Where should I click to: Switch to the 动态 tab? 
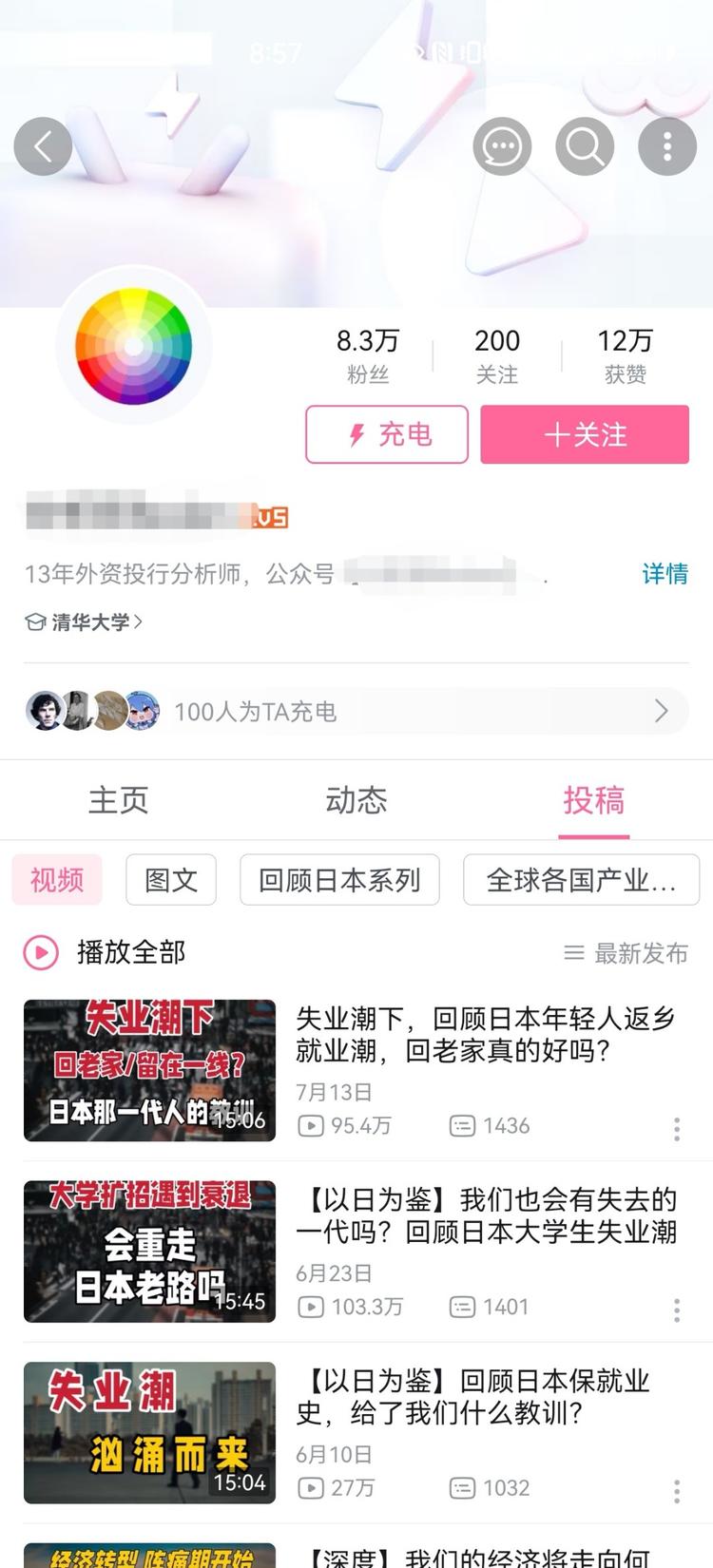coord(356,800)
